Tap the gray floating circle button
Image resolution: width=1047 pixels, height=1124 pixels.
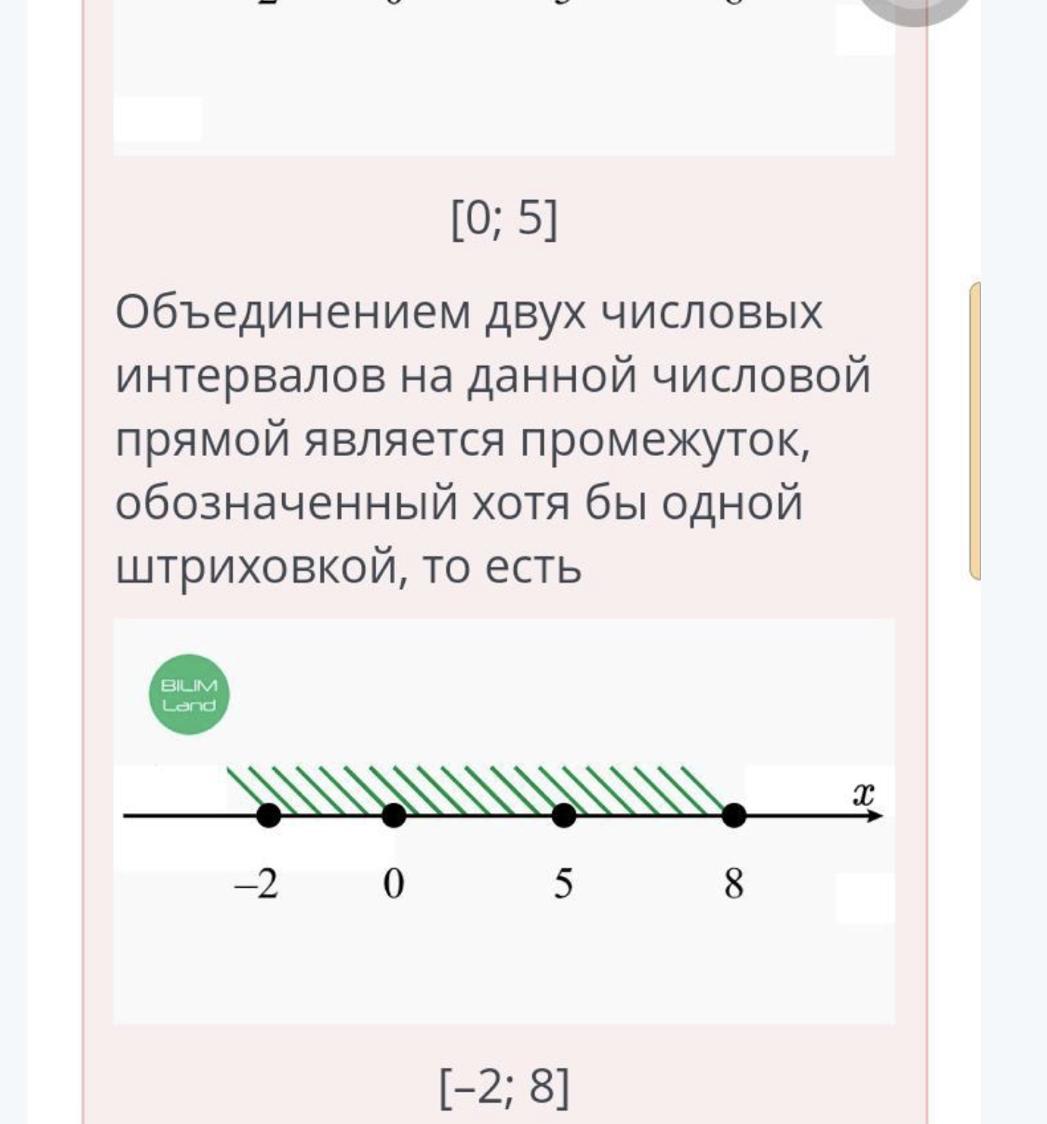click(x=917, y=8)
